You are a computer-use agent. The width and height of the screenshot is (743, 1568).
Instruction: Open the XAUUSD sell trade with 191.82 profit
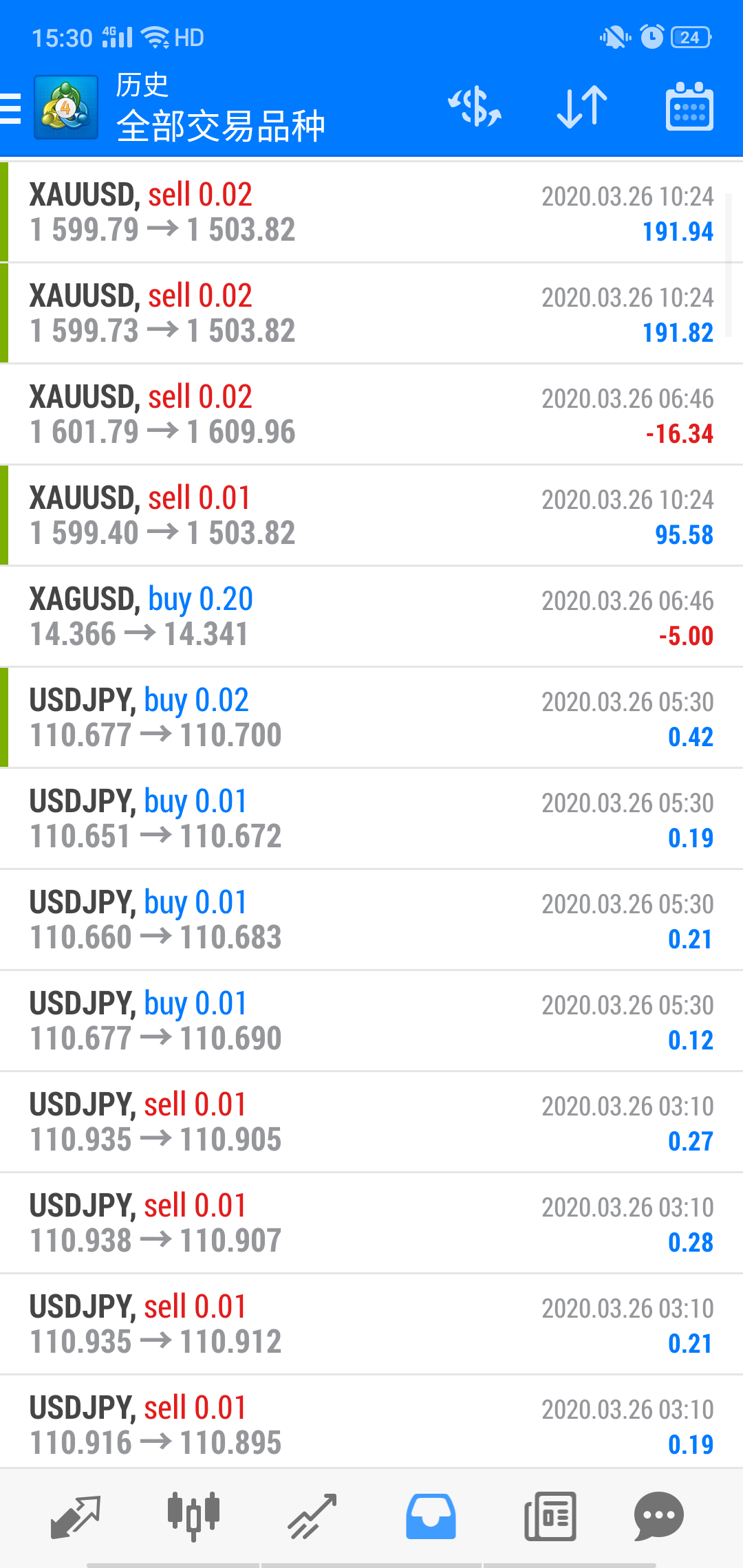371,313
